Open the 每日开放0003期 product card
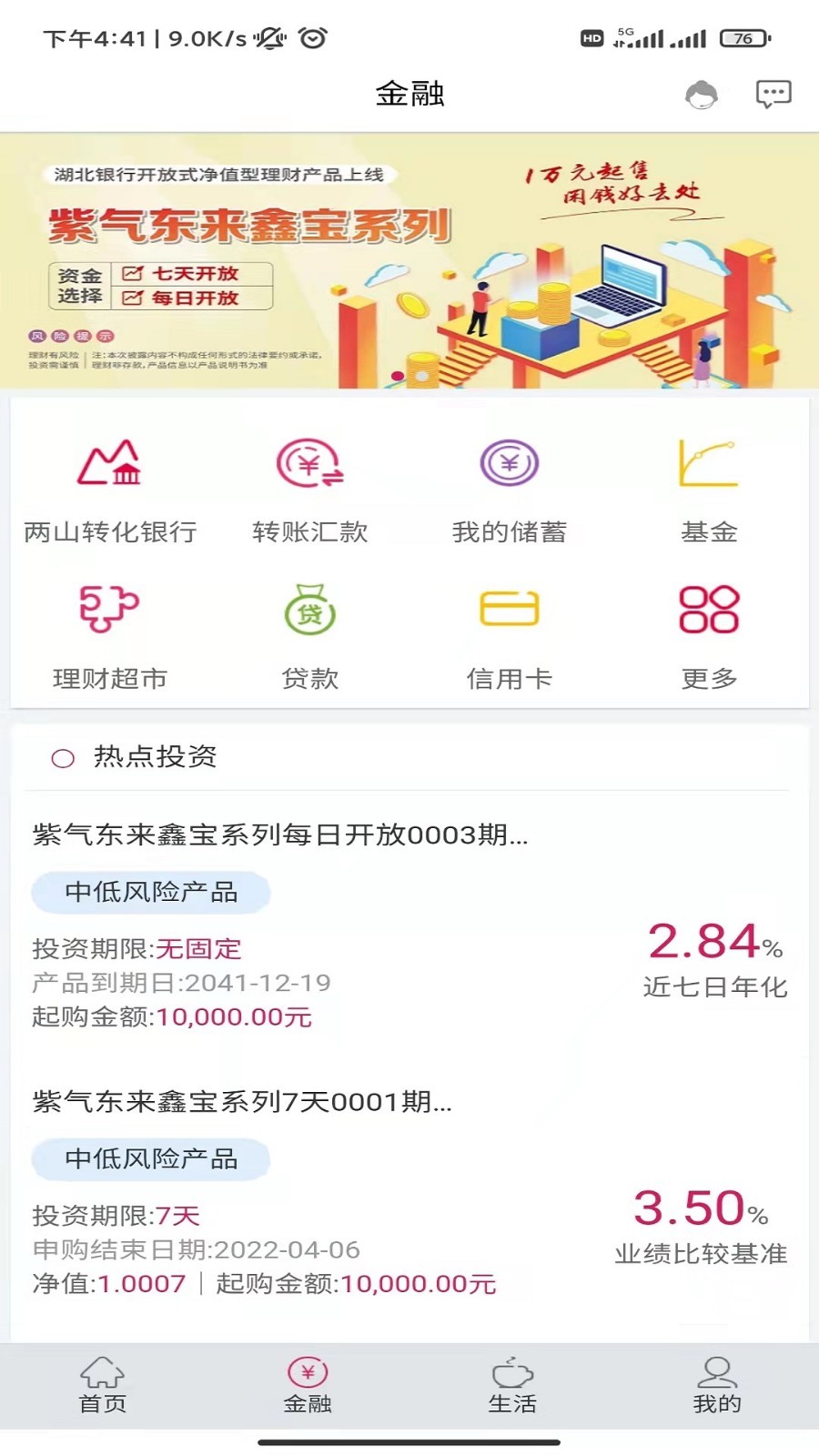 (409, 924)
